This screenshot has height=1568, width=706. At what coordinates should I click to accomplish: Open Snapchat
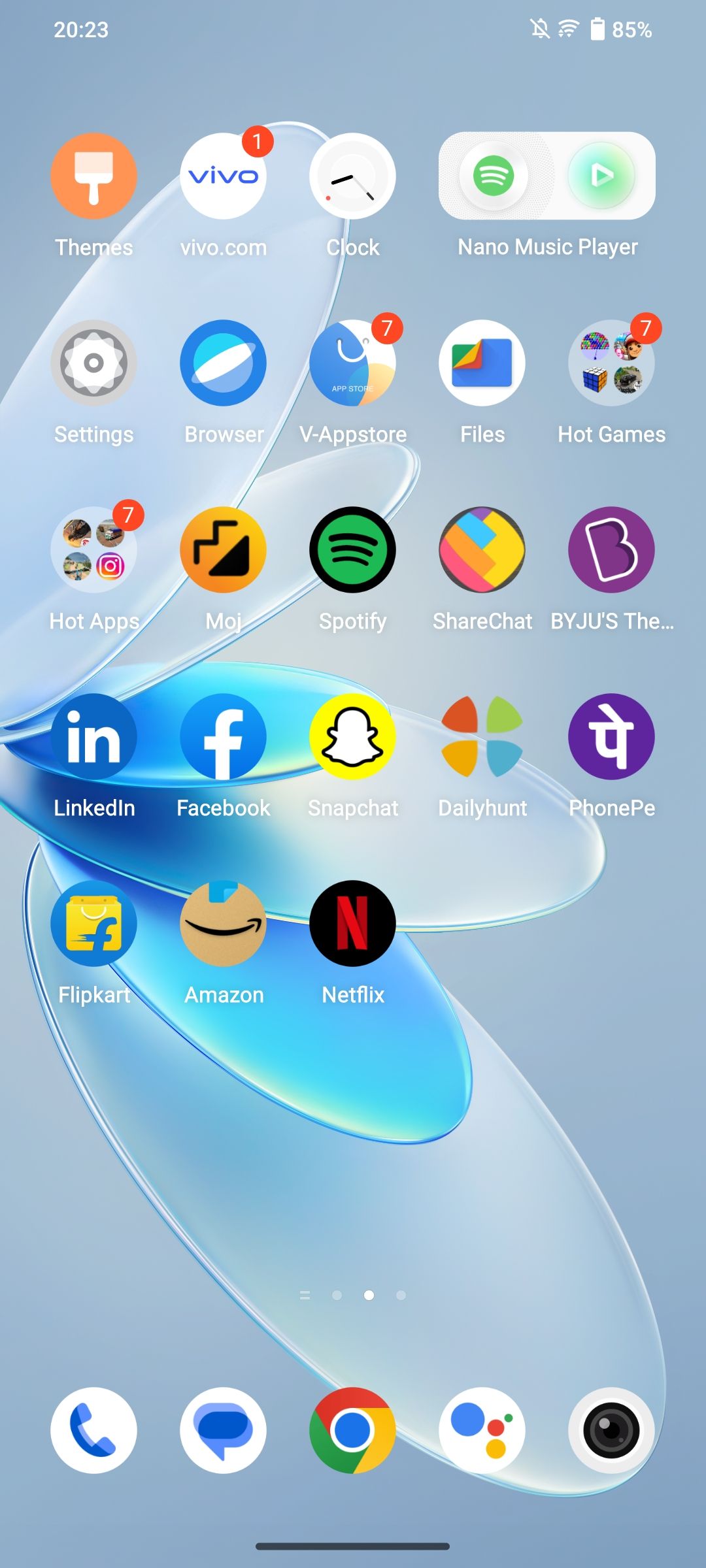click(352, 736)
